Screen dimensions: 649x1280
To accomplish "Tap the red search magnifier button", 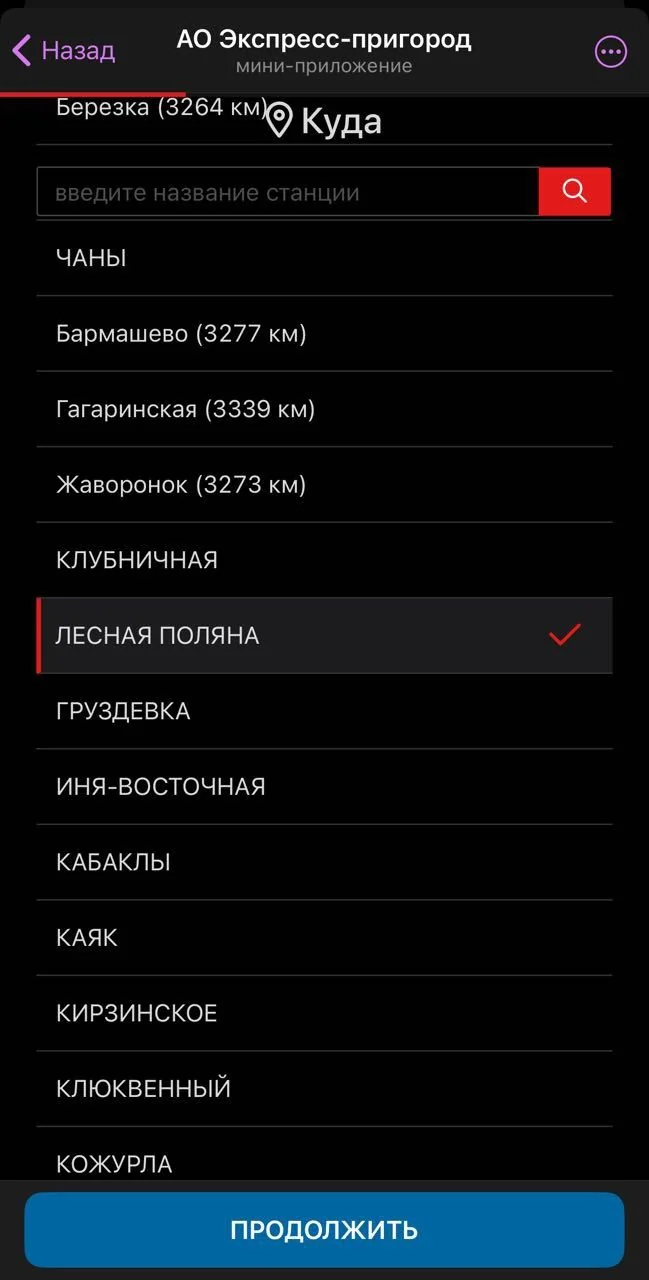I will (x=575, y=192).
